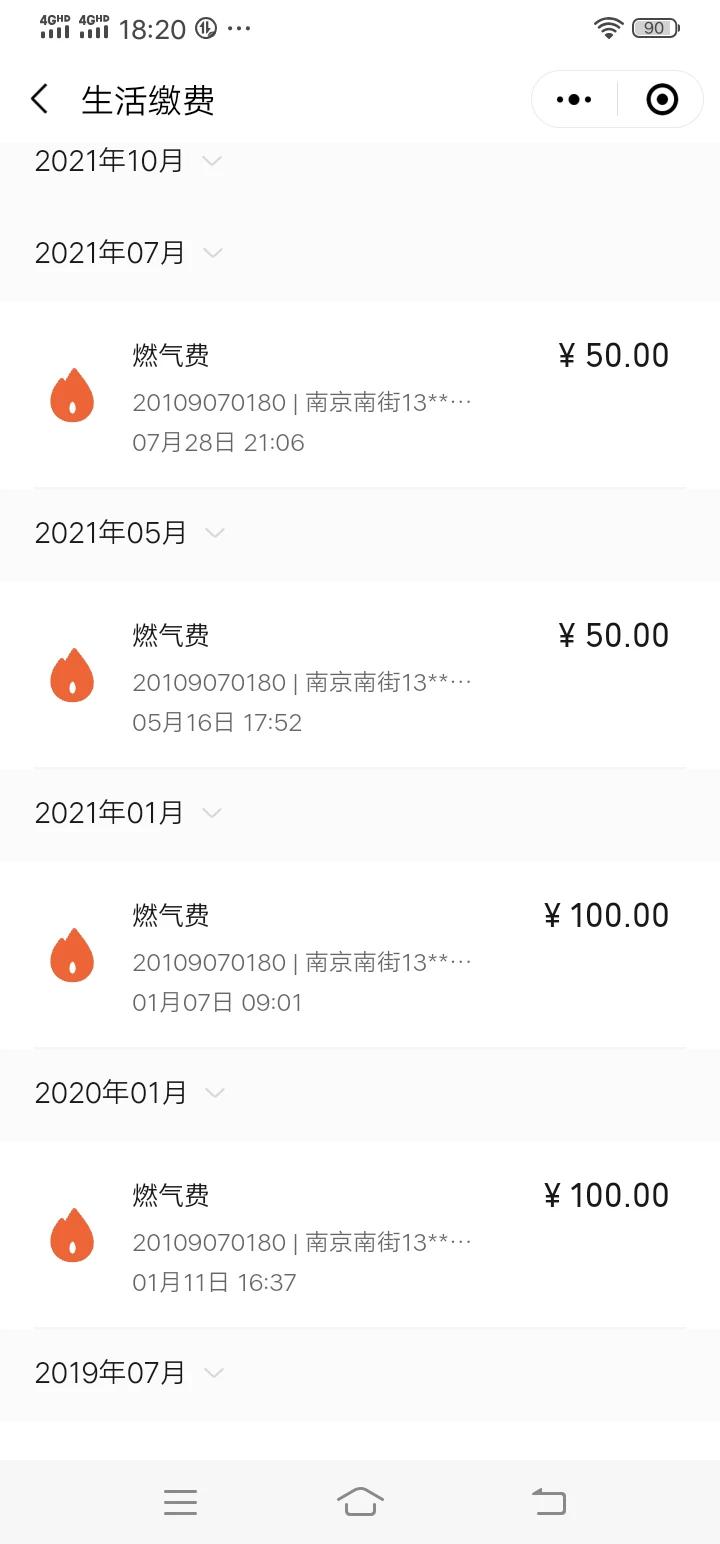This screenshot has width=720, height=1544.
Task: Go back from 生活缴费 page
Action: click(40, 99)
